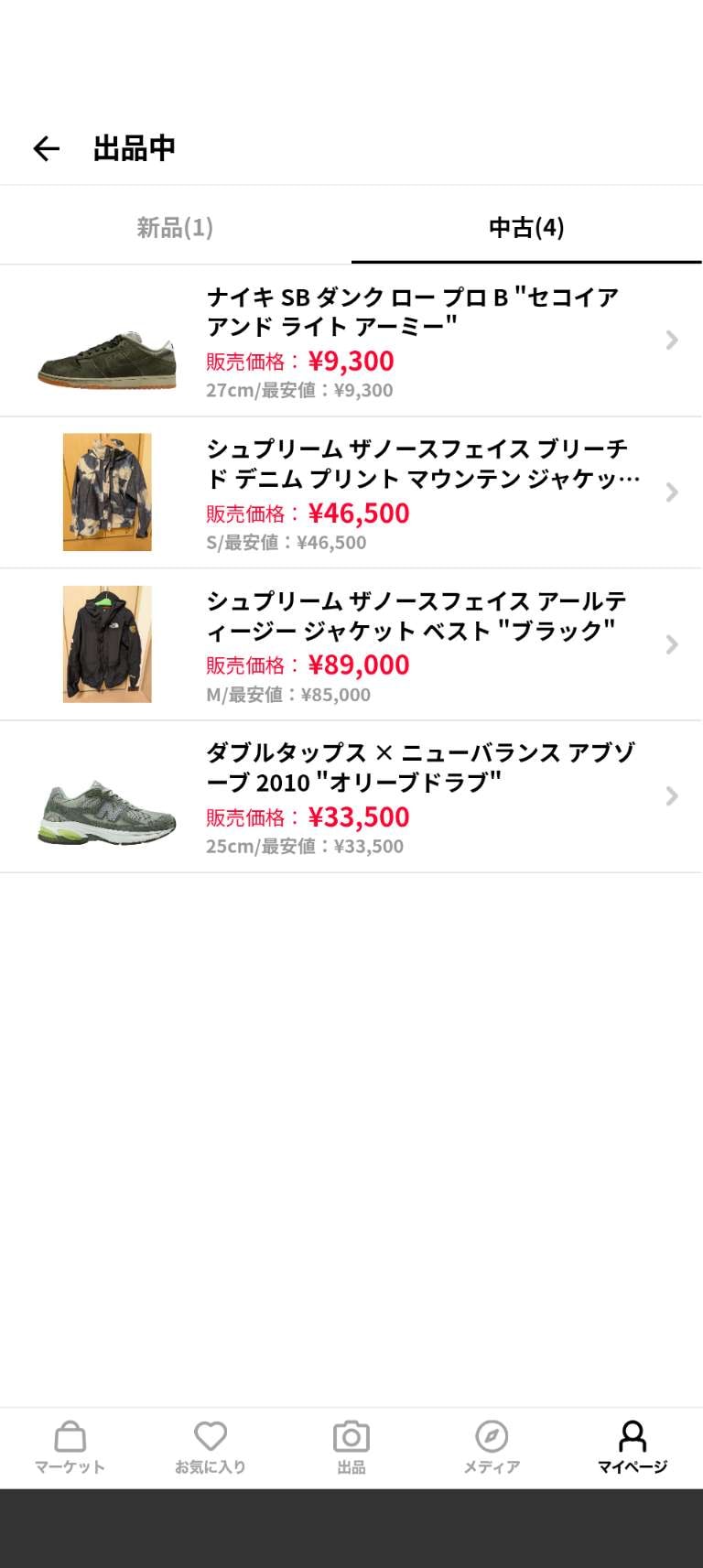This screenshot has height=1568, width=703.
Task: Go back from the 出品中 screen
Action: pos(46,148)
